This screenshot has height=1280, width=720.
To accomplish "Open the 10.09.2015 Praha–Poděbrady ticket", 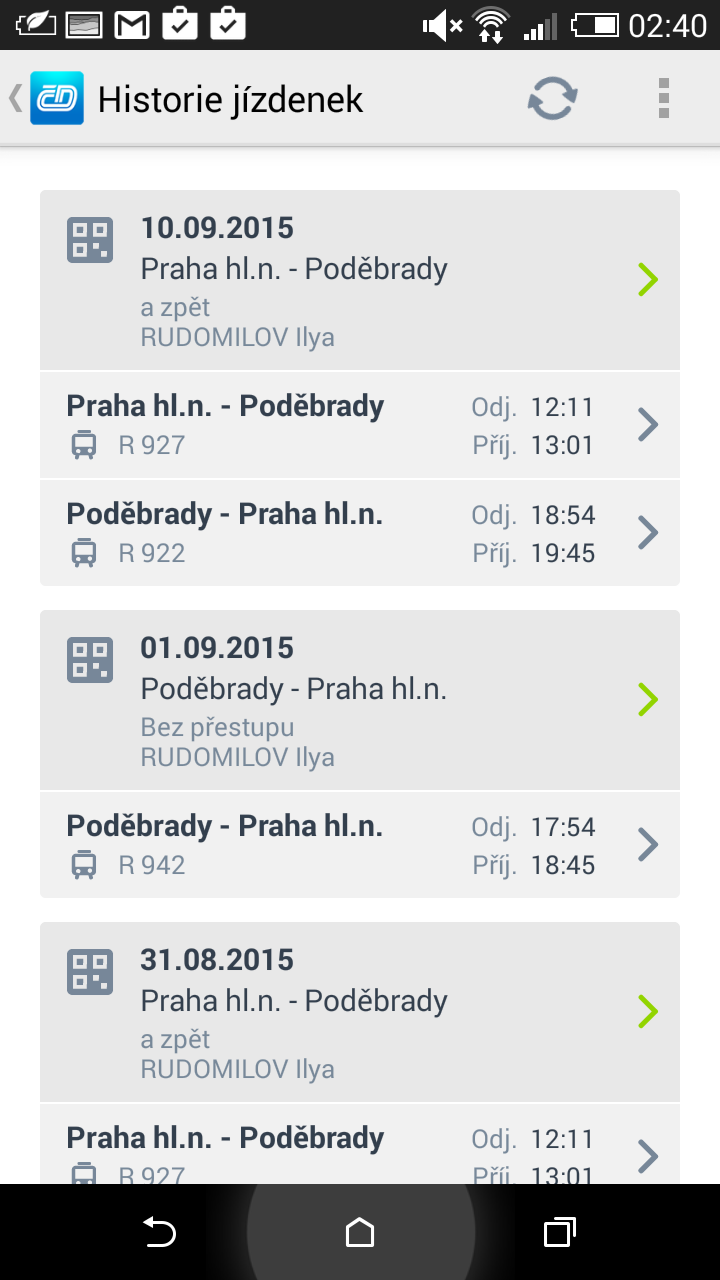I will tap(360, 280).
